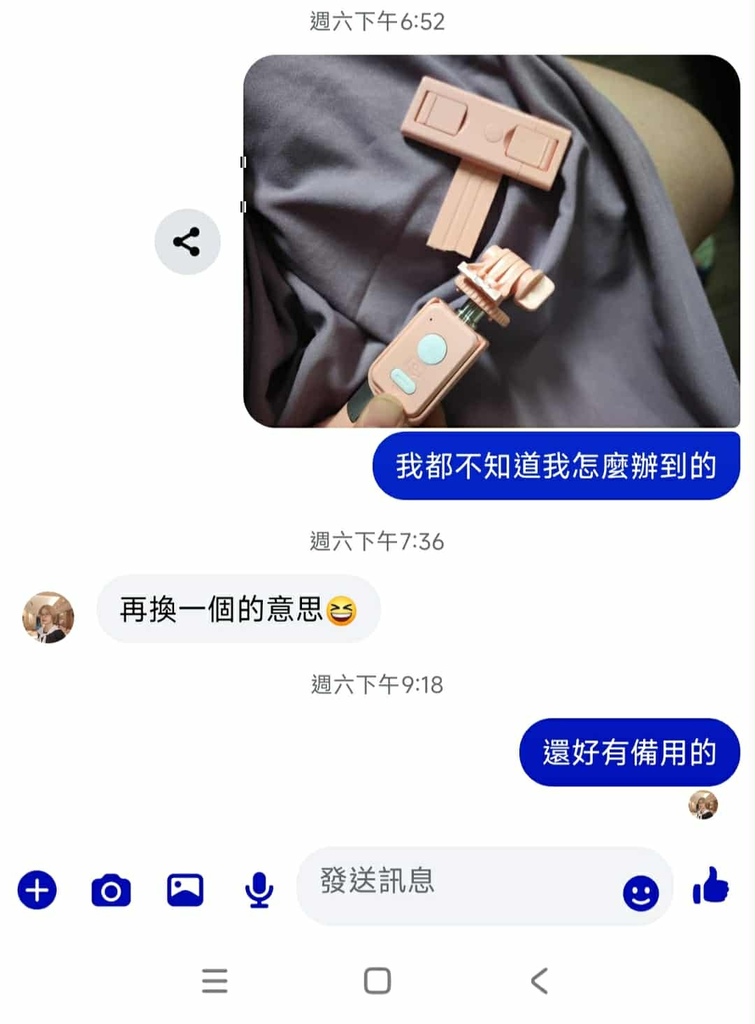The width and height of the screenshot is (755, 1024).
Task: Go back with the system back button
Action: click(539, 980)
